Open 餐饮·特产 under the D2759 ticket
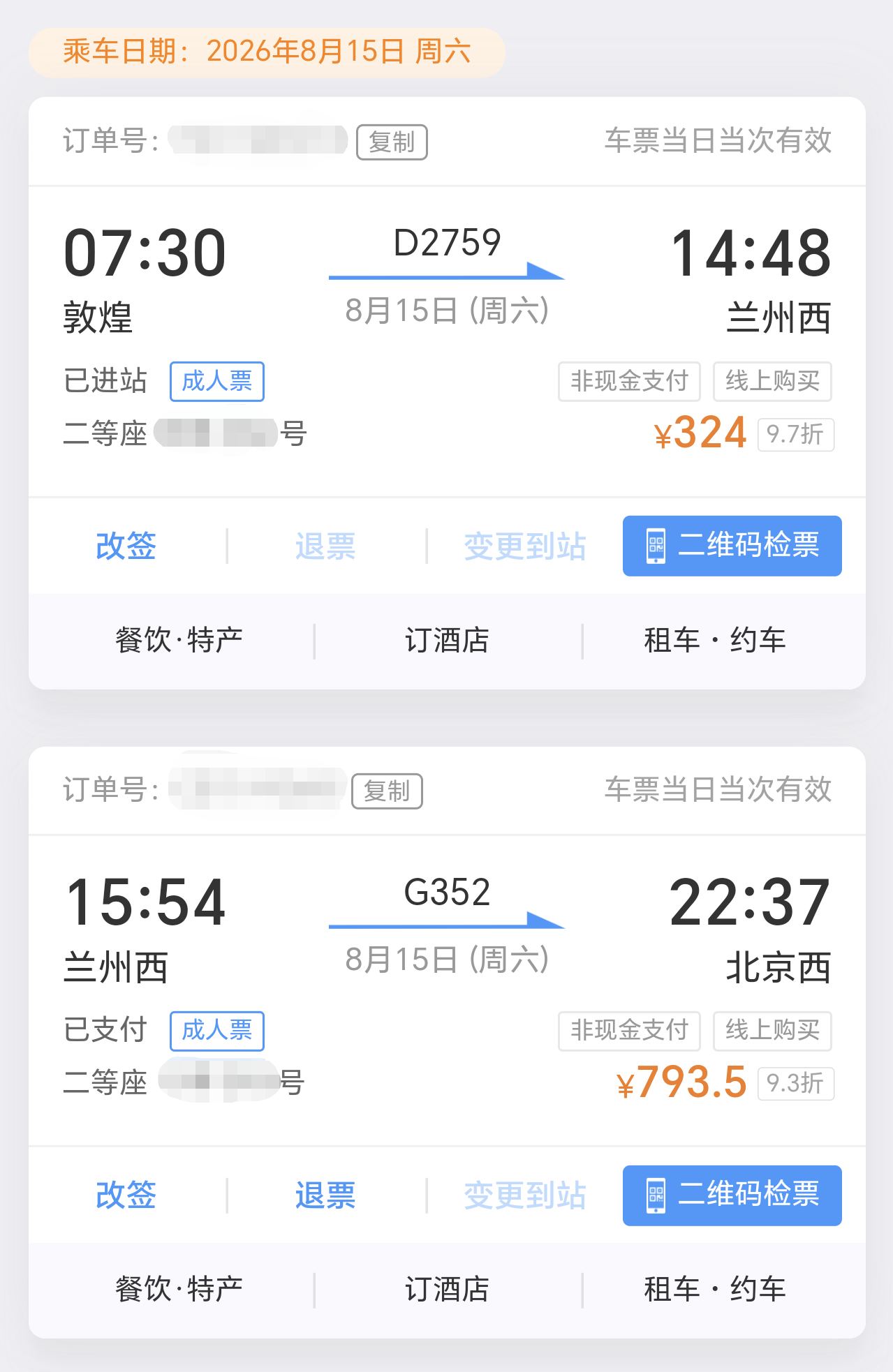 point(179,640)
